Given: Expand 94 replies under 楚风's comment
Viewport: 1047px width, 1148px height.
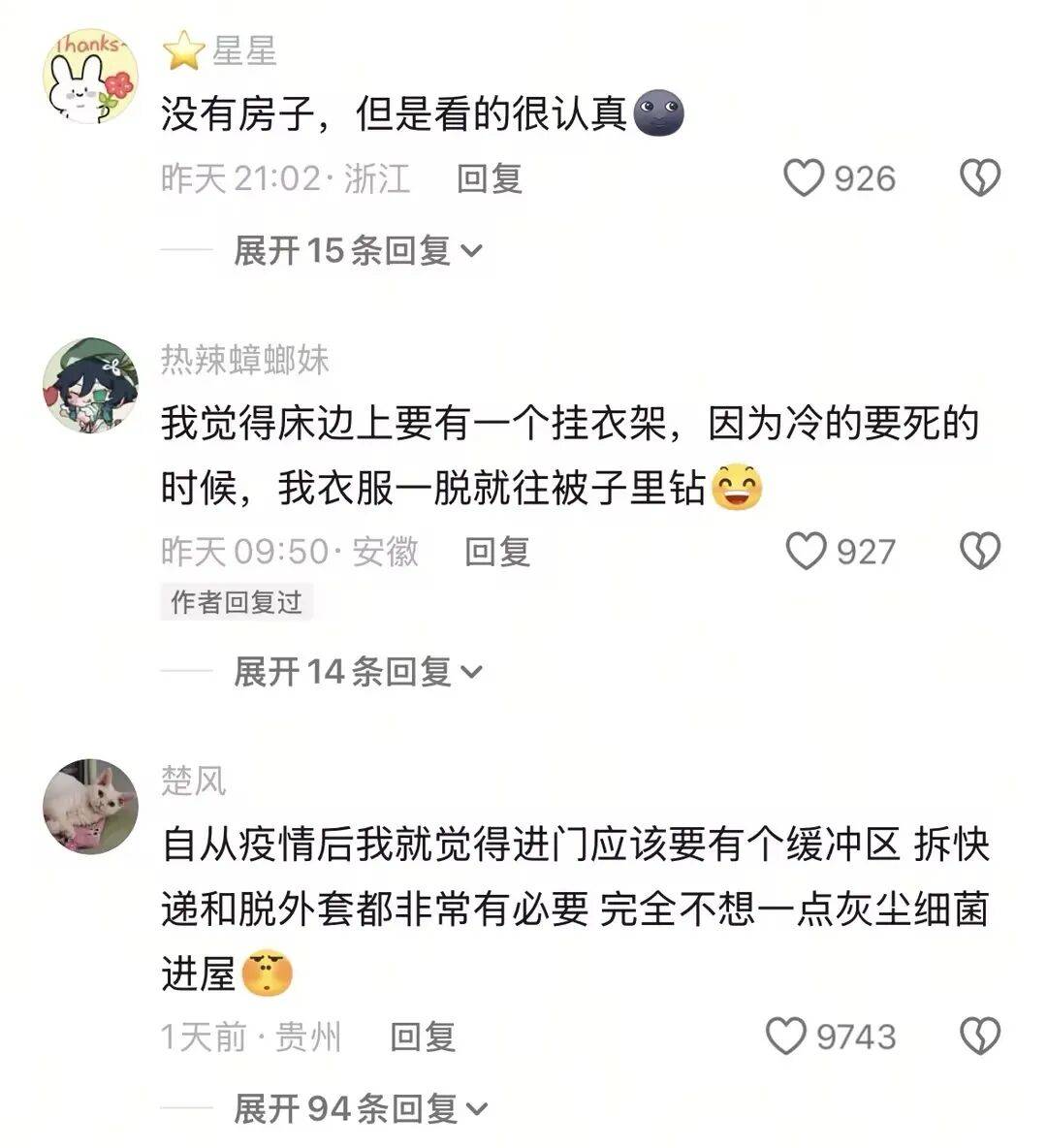Looking at the screenshot, I should (x=361, y=1108).
